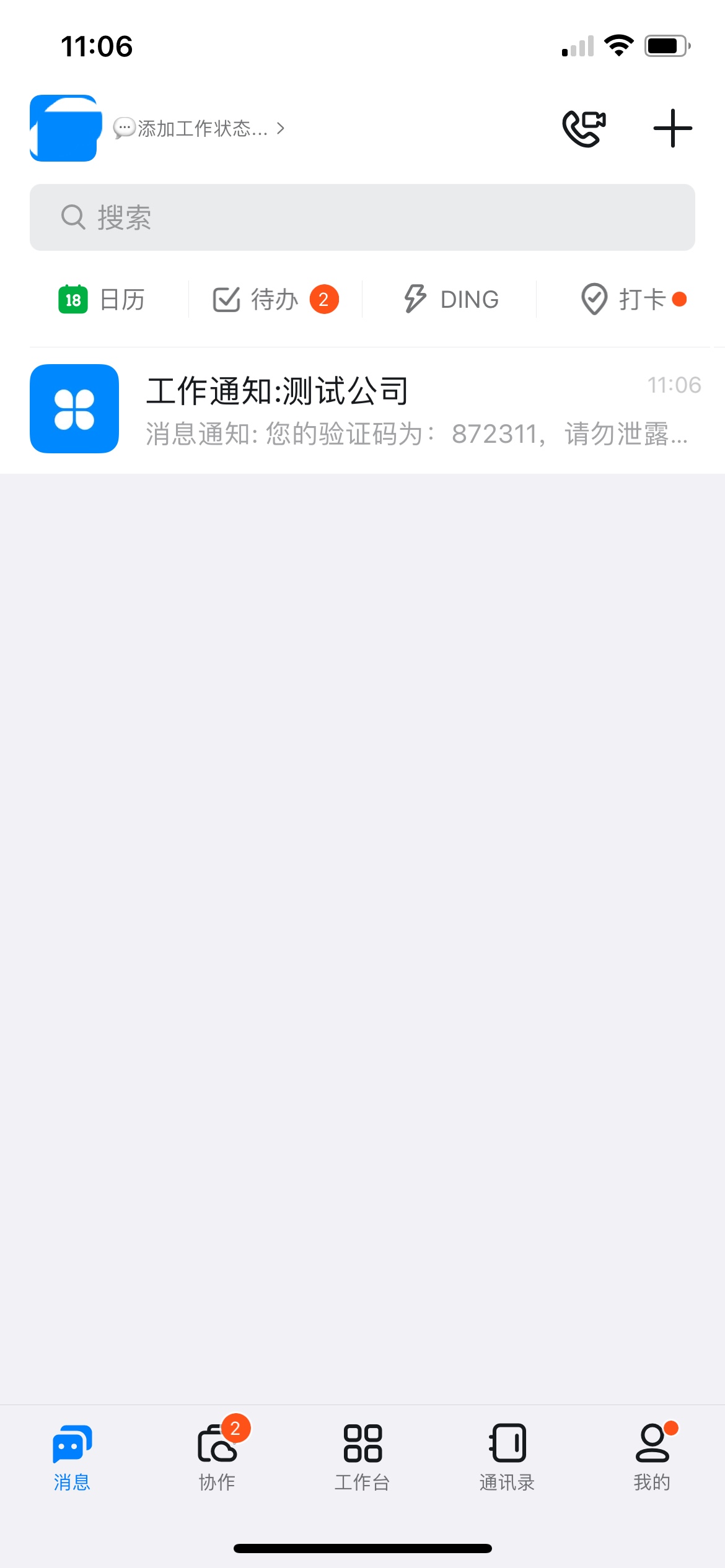Image resolution: width=725 pixels, height=1568 pixels.
Task: Select the 消息 tab
Action: 72,1457
